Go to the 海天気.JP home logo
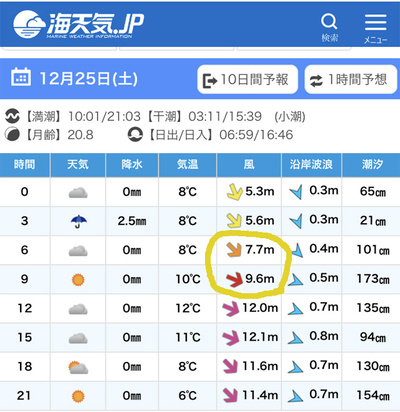 79,25
